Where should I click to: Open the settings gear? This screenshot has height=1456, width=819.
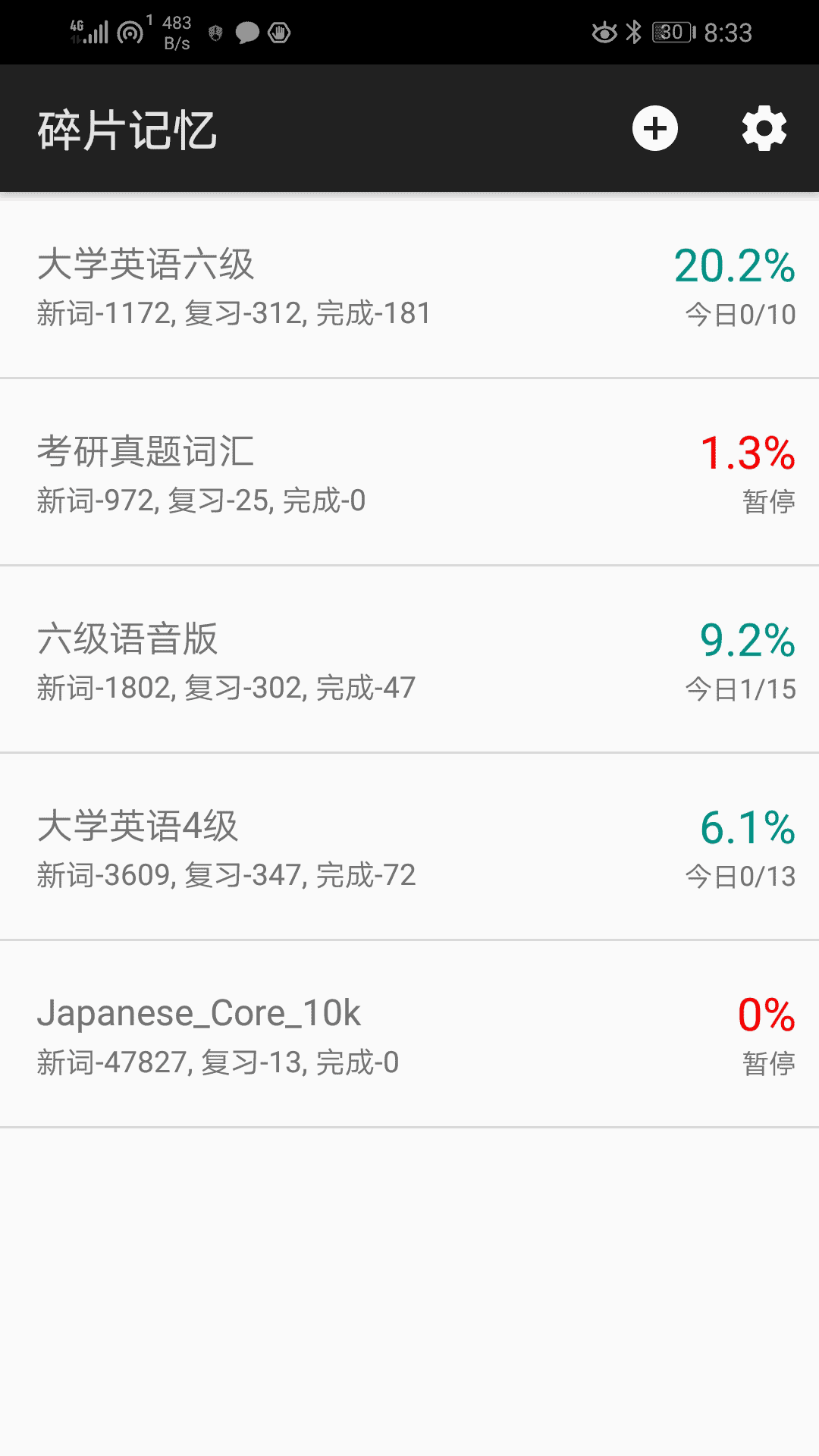point(764,128)
